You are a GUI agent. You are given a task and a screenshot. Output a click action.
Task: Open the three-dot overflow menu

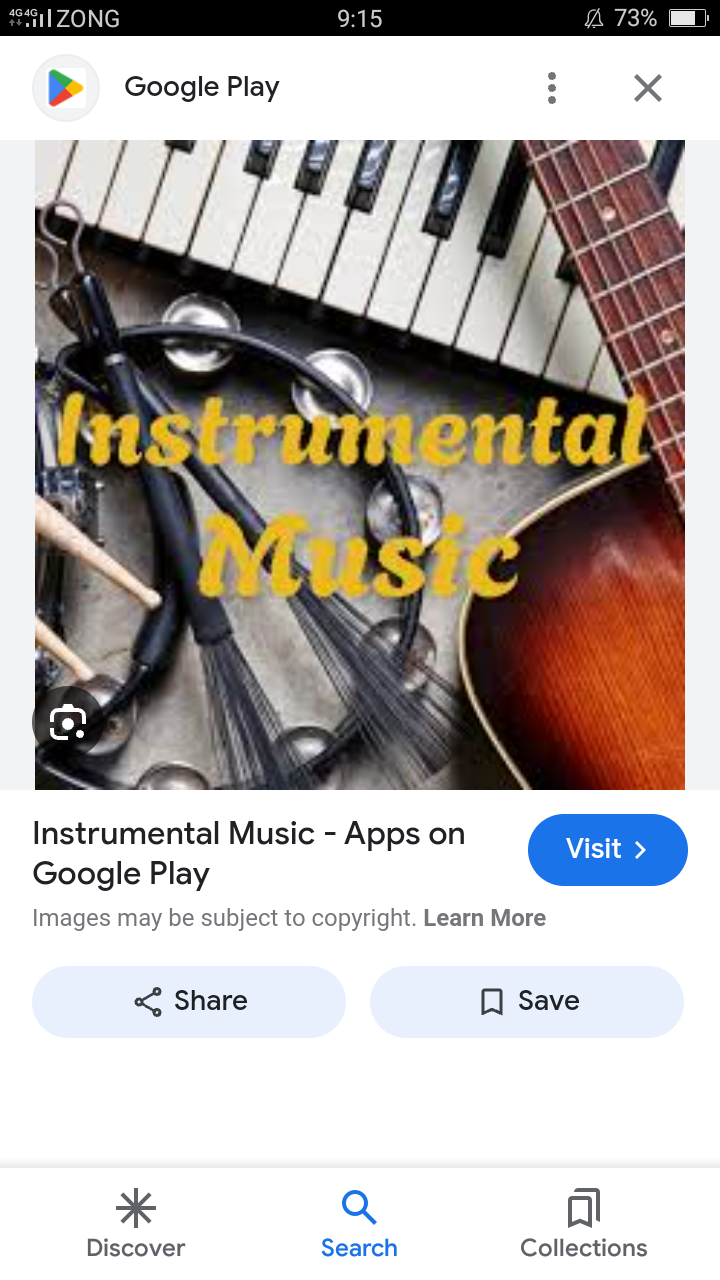tap(552, 88)
